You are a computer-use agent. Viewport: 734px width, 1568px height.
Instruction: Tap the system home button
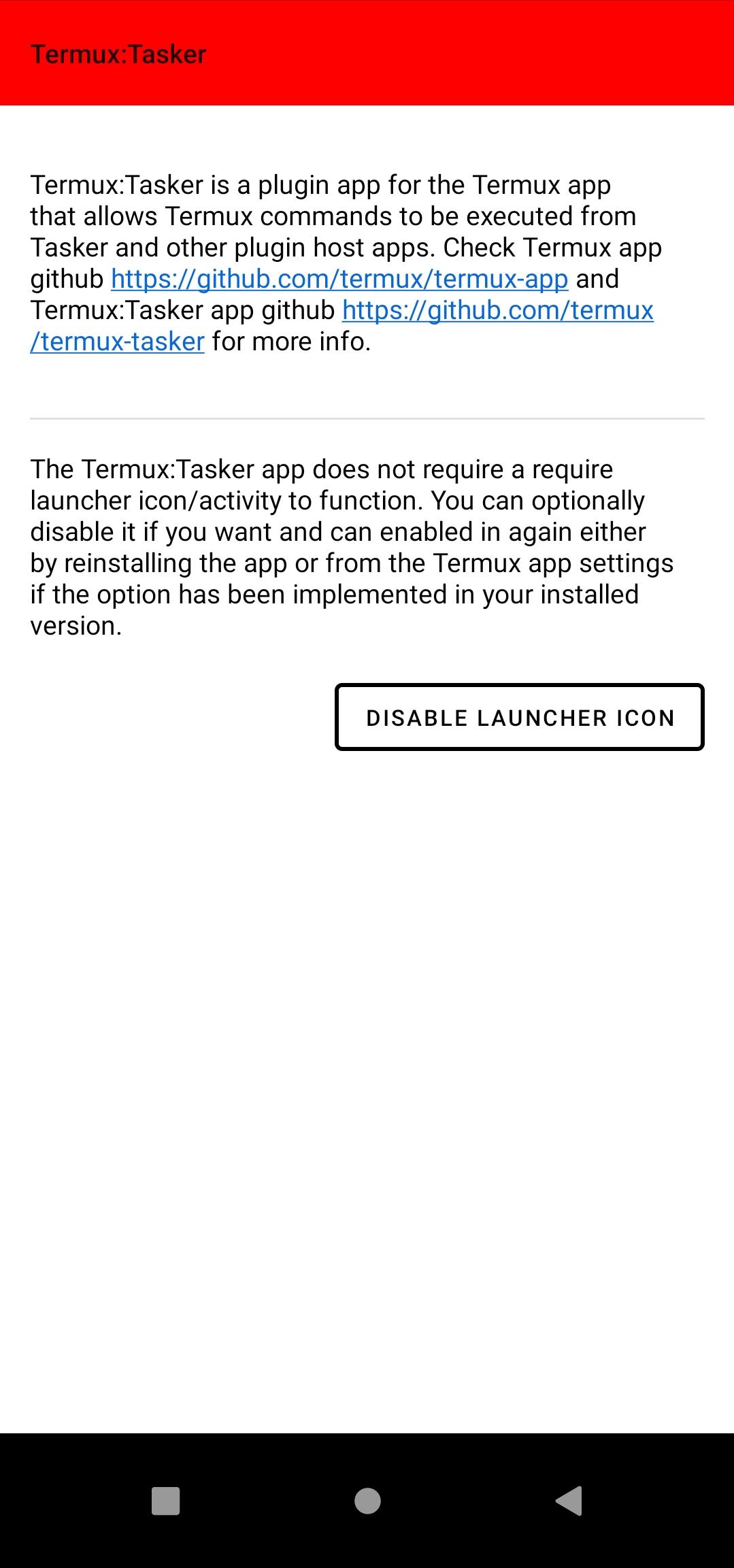[367, 1501]
